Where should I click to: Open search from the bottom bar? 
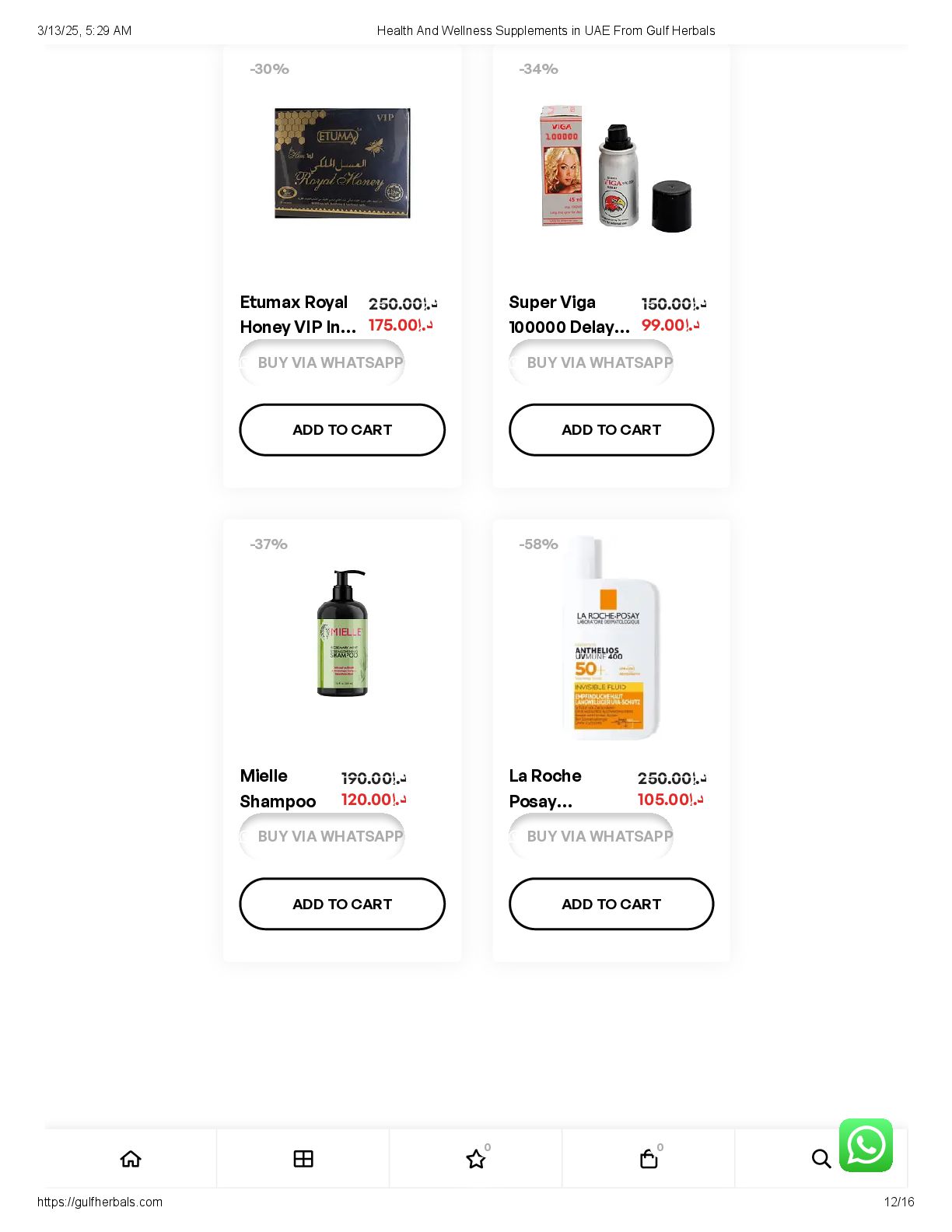821,1159
